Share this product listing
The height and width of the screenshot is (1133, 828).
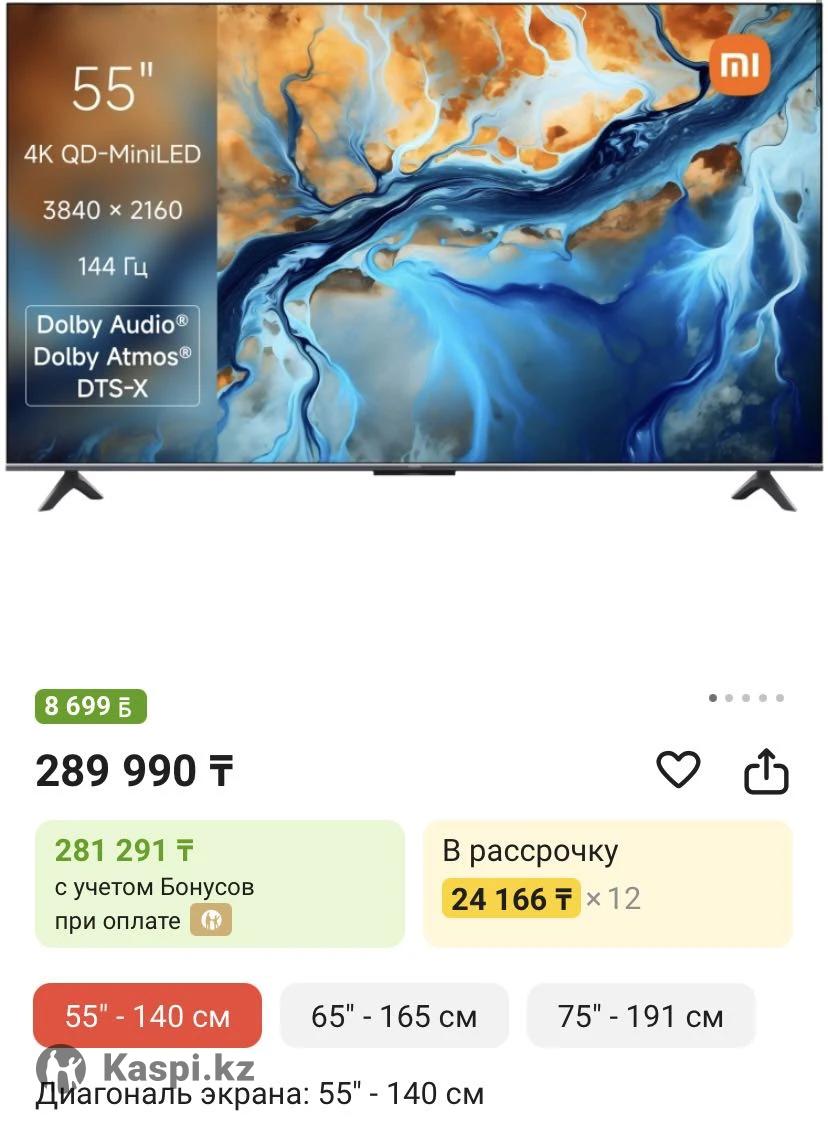coord(766,772)
